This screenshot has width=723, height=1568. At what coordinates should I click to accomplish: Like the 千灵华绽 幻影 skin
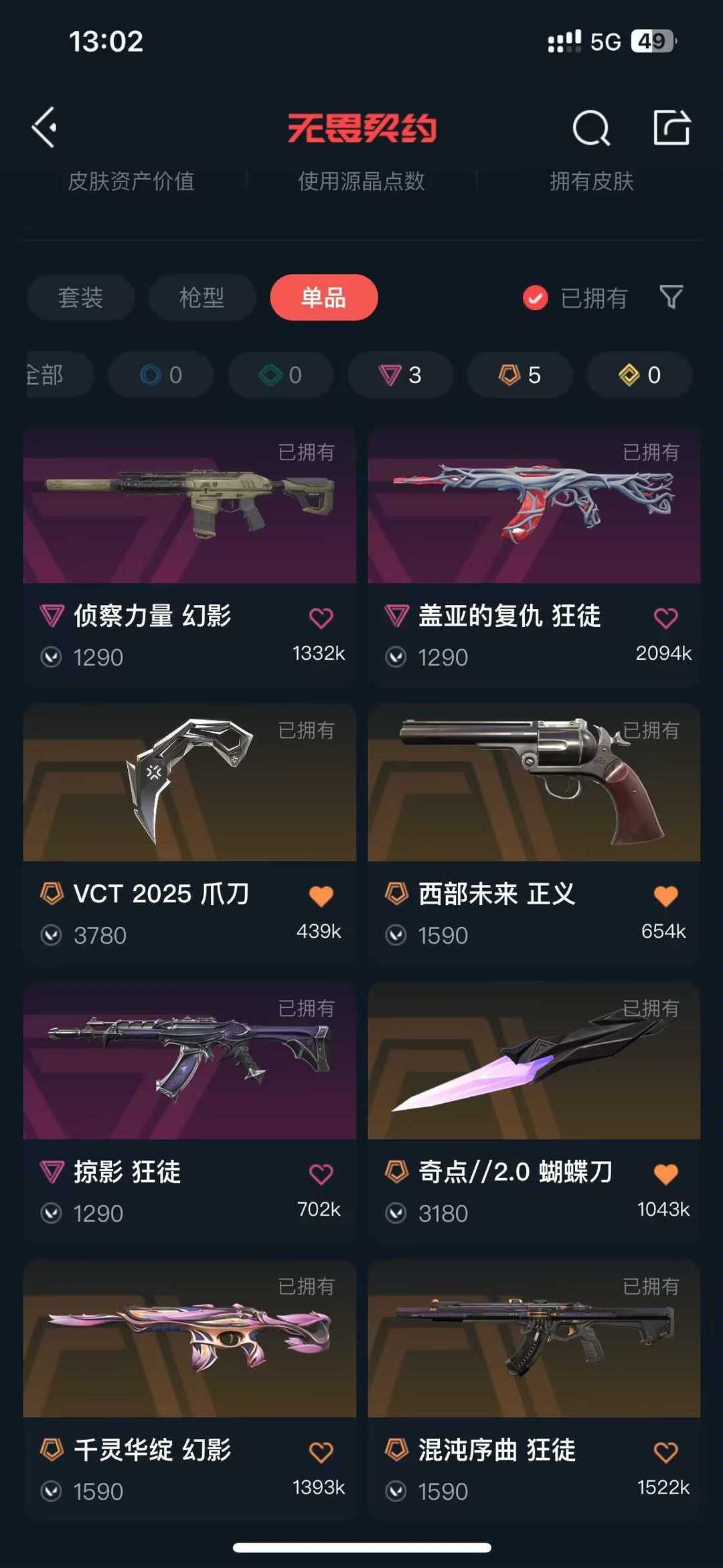coord(321,1451)
